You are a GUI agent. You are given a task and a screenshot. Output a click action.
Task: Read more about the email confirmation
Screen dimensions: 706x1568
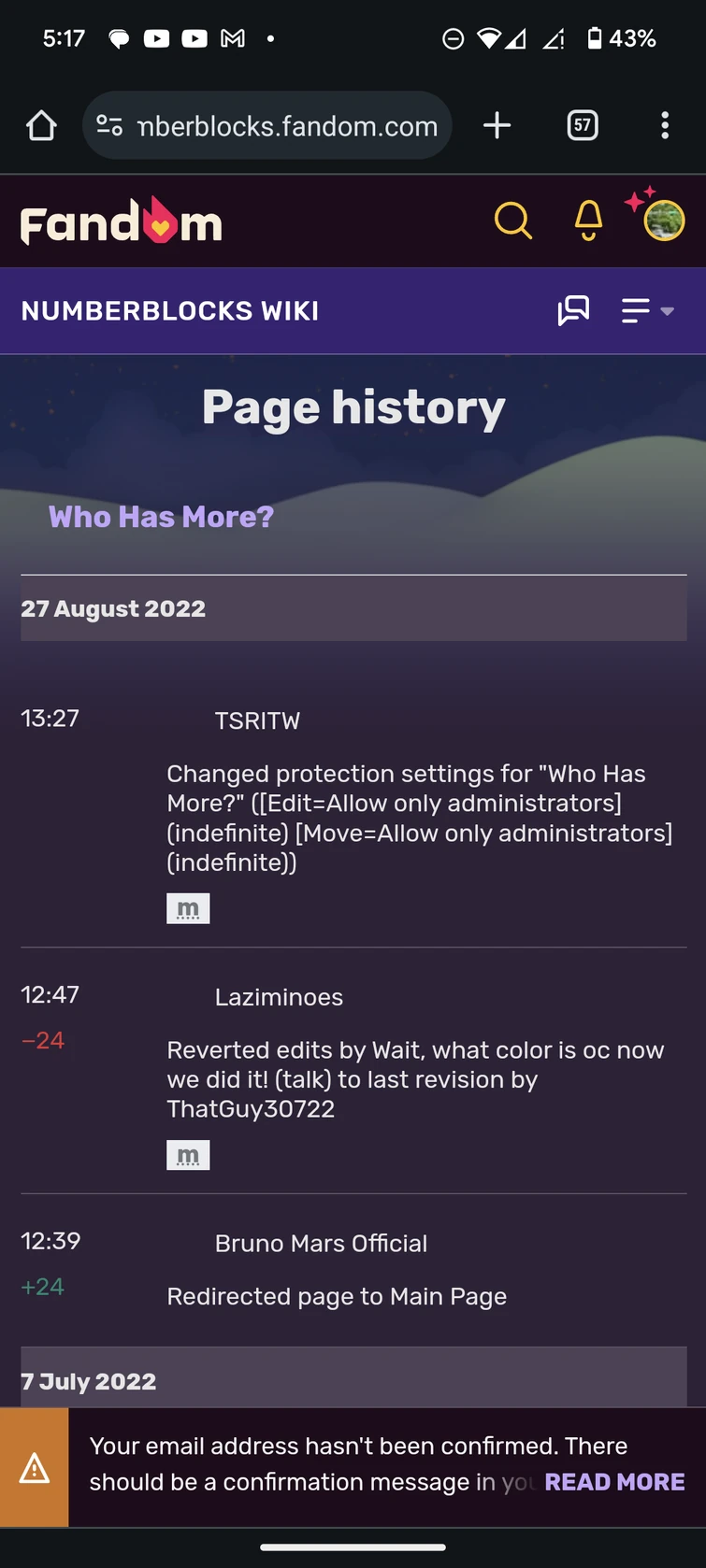point(614,1482)
